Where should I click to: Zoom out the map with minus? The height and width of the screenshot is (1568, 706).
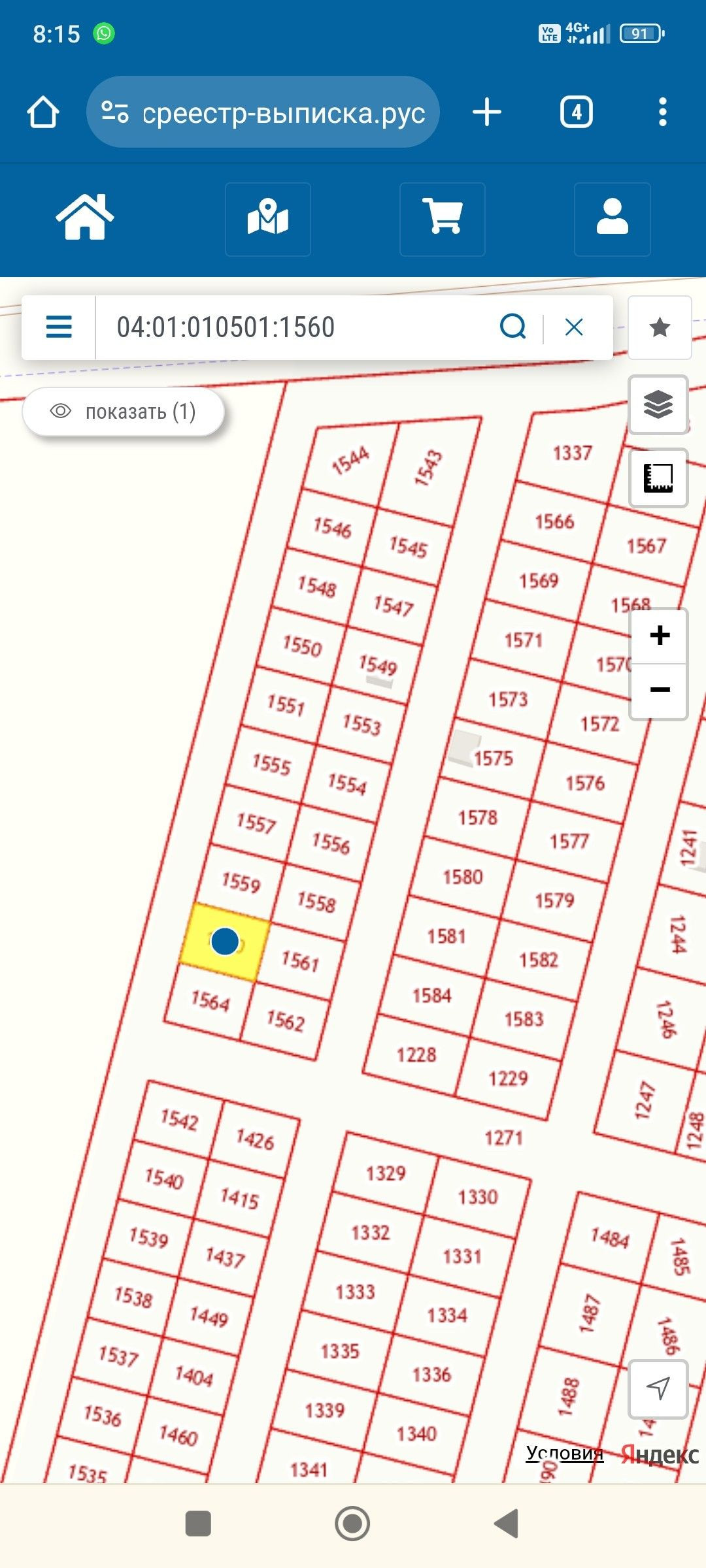click(x=660, y=690)
